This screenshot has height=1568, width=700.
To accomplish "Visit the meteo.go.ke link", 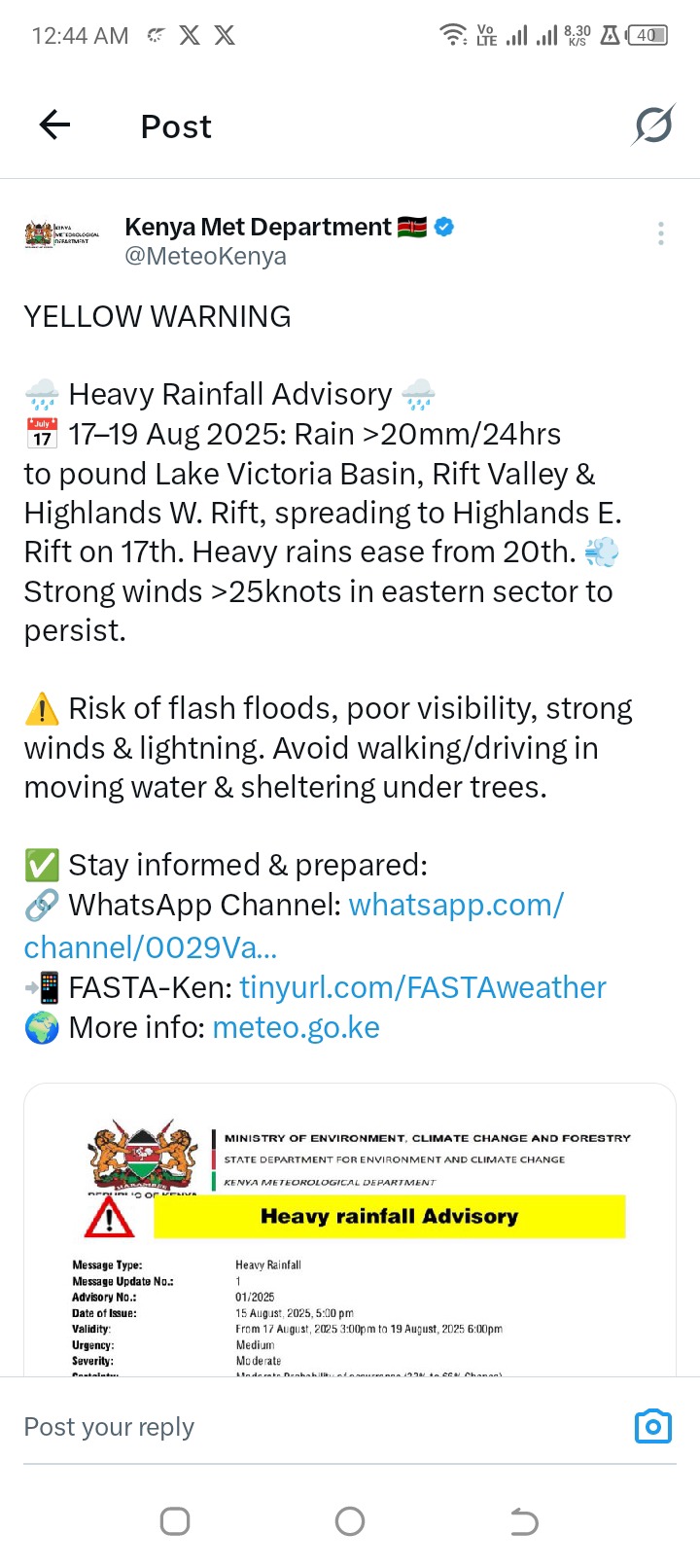I will [x=296, y=1028].
